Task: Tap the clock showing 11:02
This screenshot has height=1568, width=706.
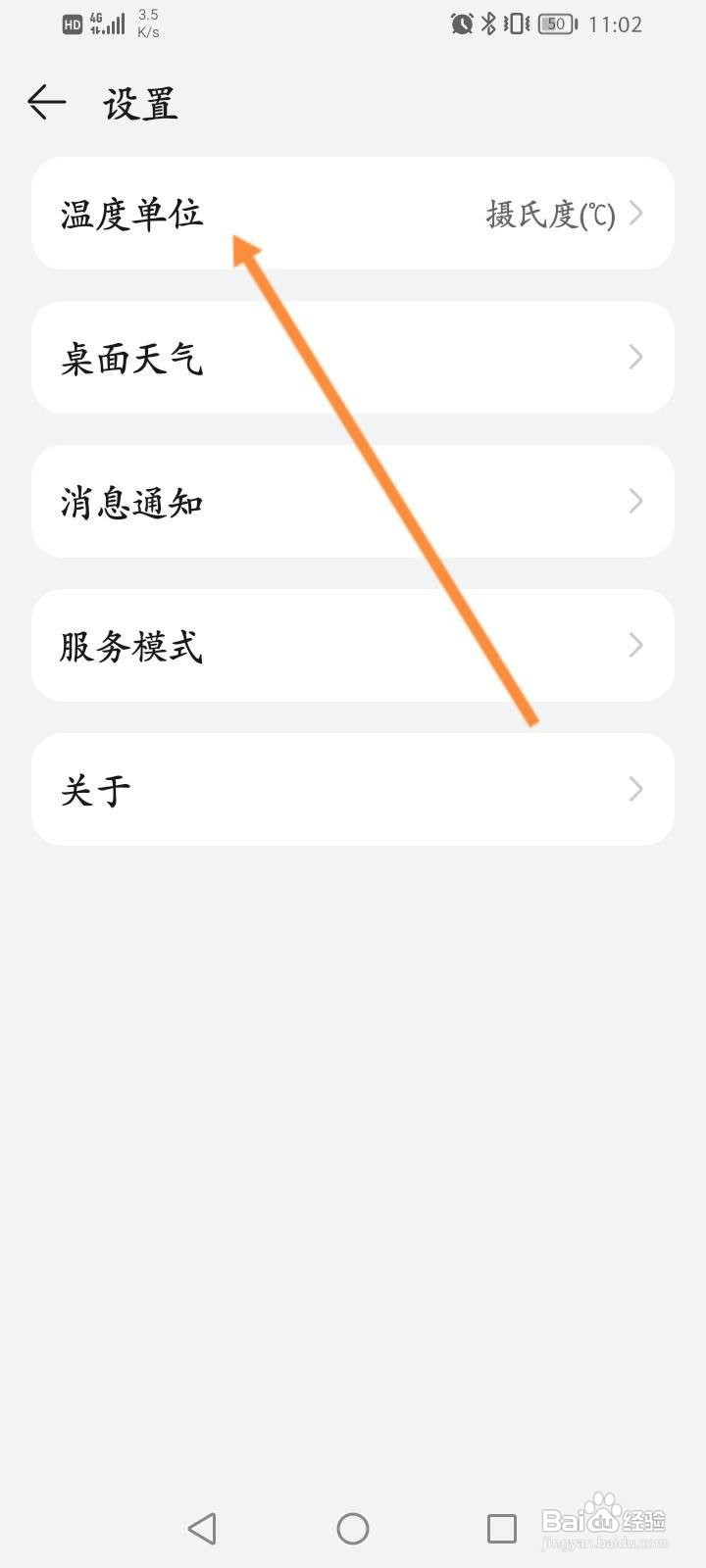Action: [x=618, y=24]
